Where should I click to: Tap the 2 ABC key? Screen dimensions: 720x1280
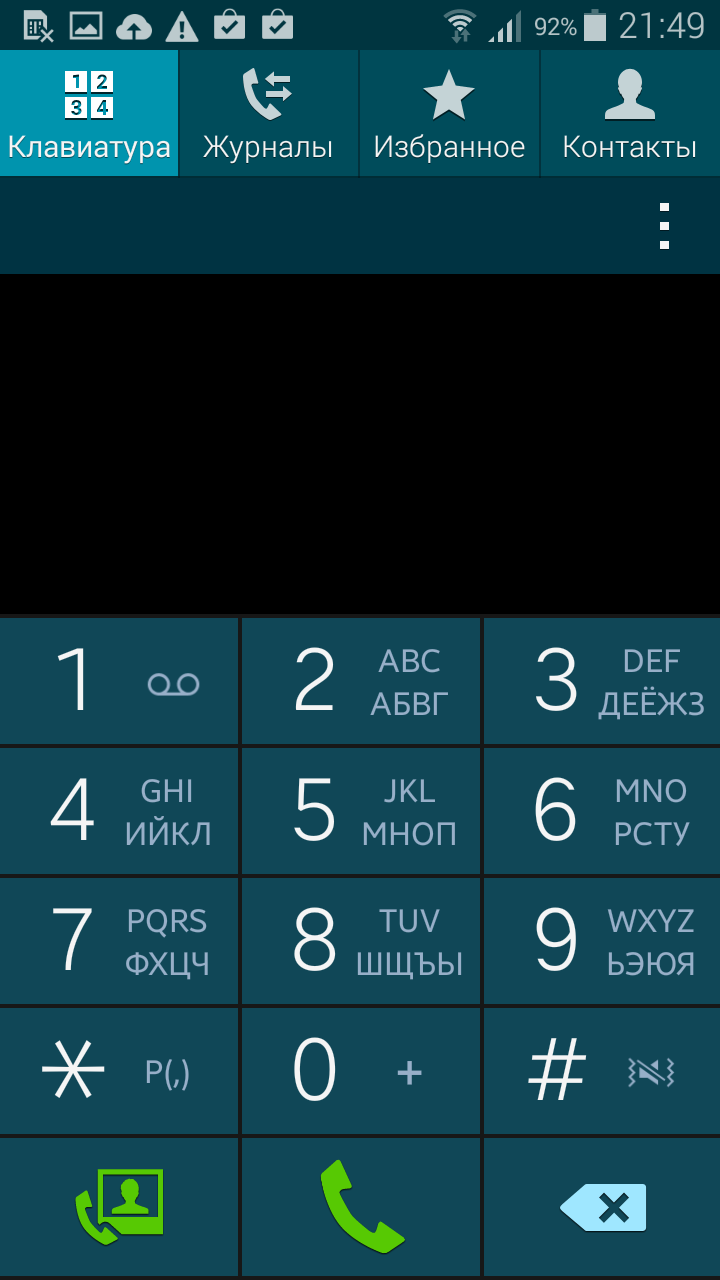[361, 681]
